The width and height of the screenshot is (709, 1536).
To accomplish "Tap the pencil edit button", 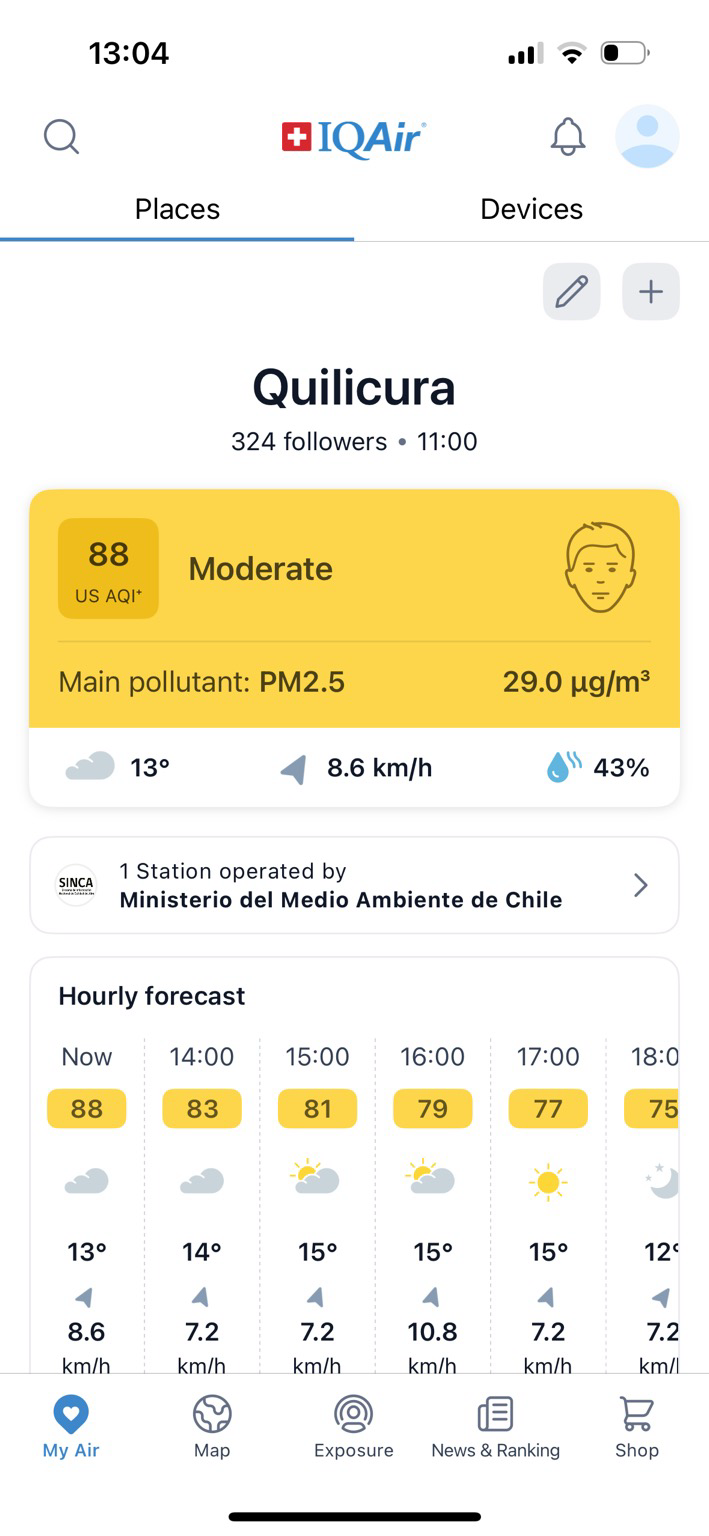I will coord(572,292).
